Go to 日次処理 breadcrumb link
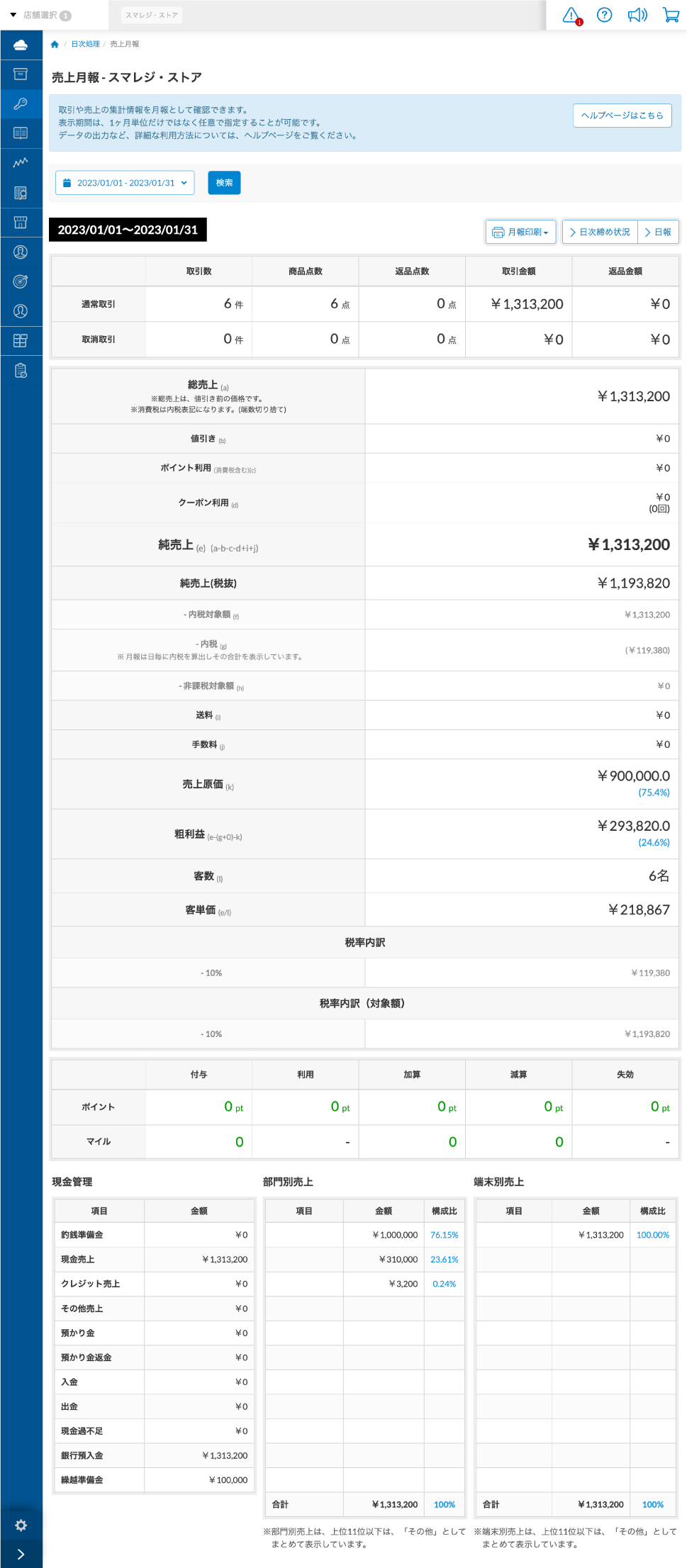 [x=85, y=44]
